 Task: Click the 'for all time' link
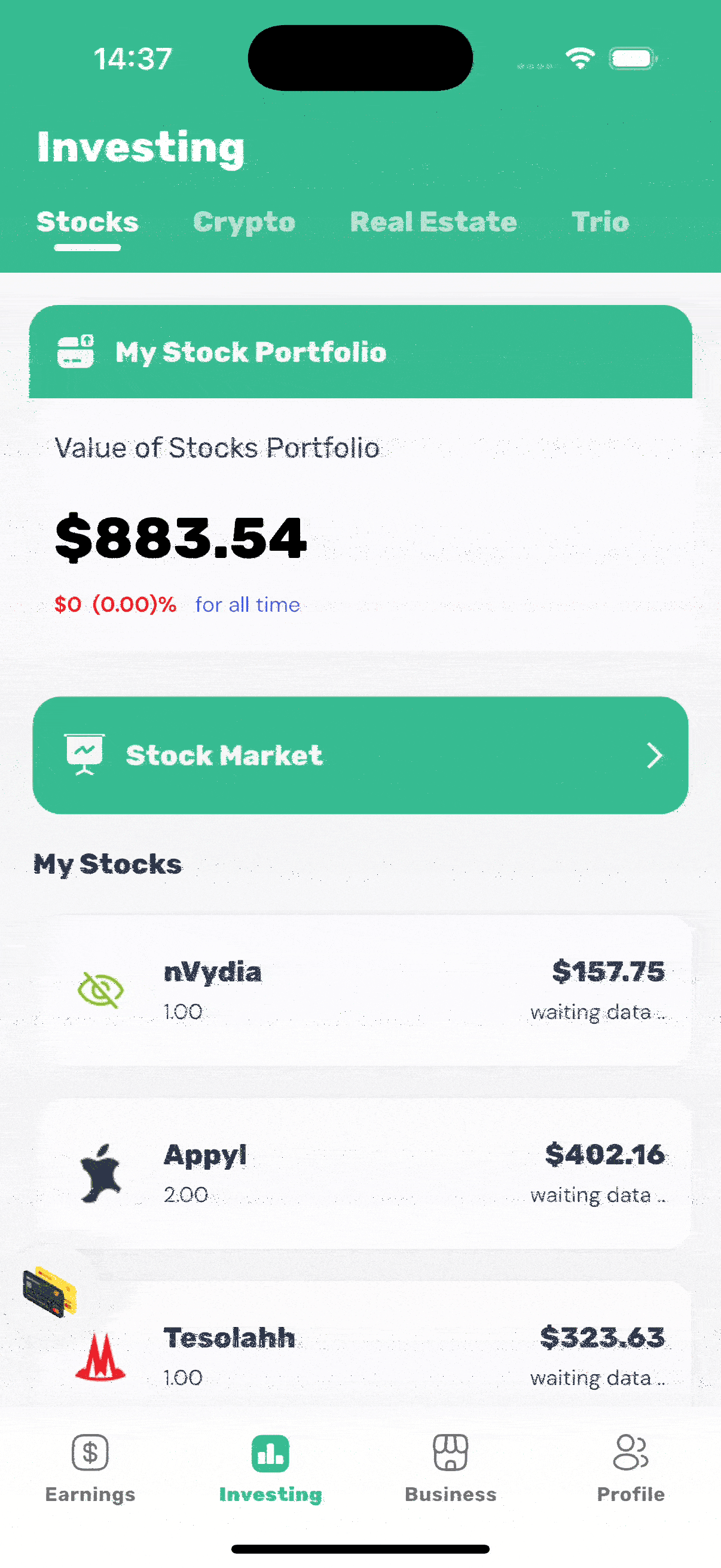246,605
